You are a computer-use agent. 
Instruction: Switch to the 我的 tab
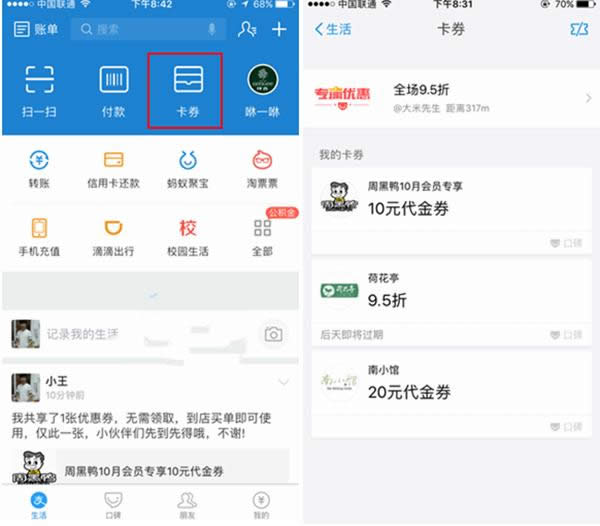point(261,505)
